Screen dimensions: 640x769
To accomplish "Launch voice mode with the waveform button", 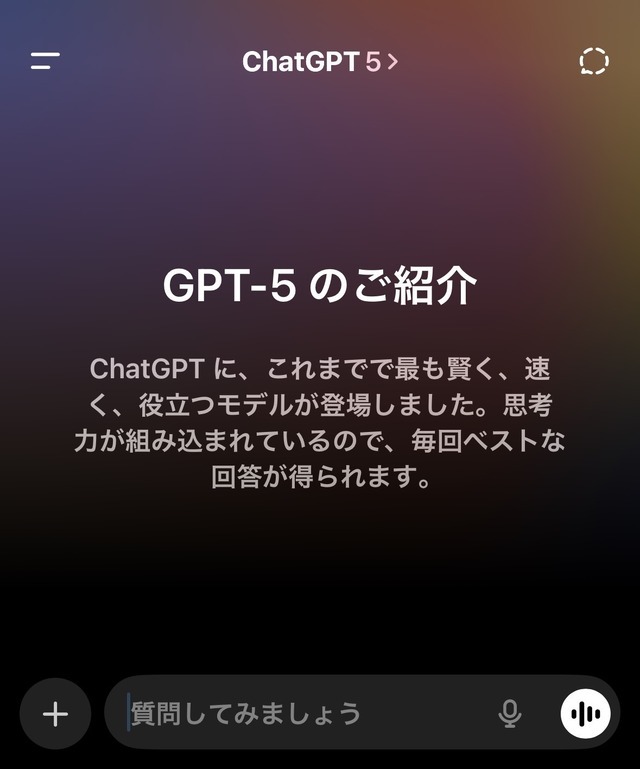I will click(x=585, y=713).
